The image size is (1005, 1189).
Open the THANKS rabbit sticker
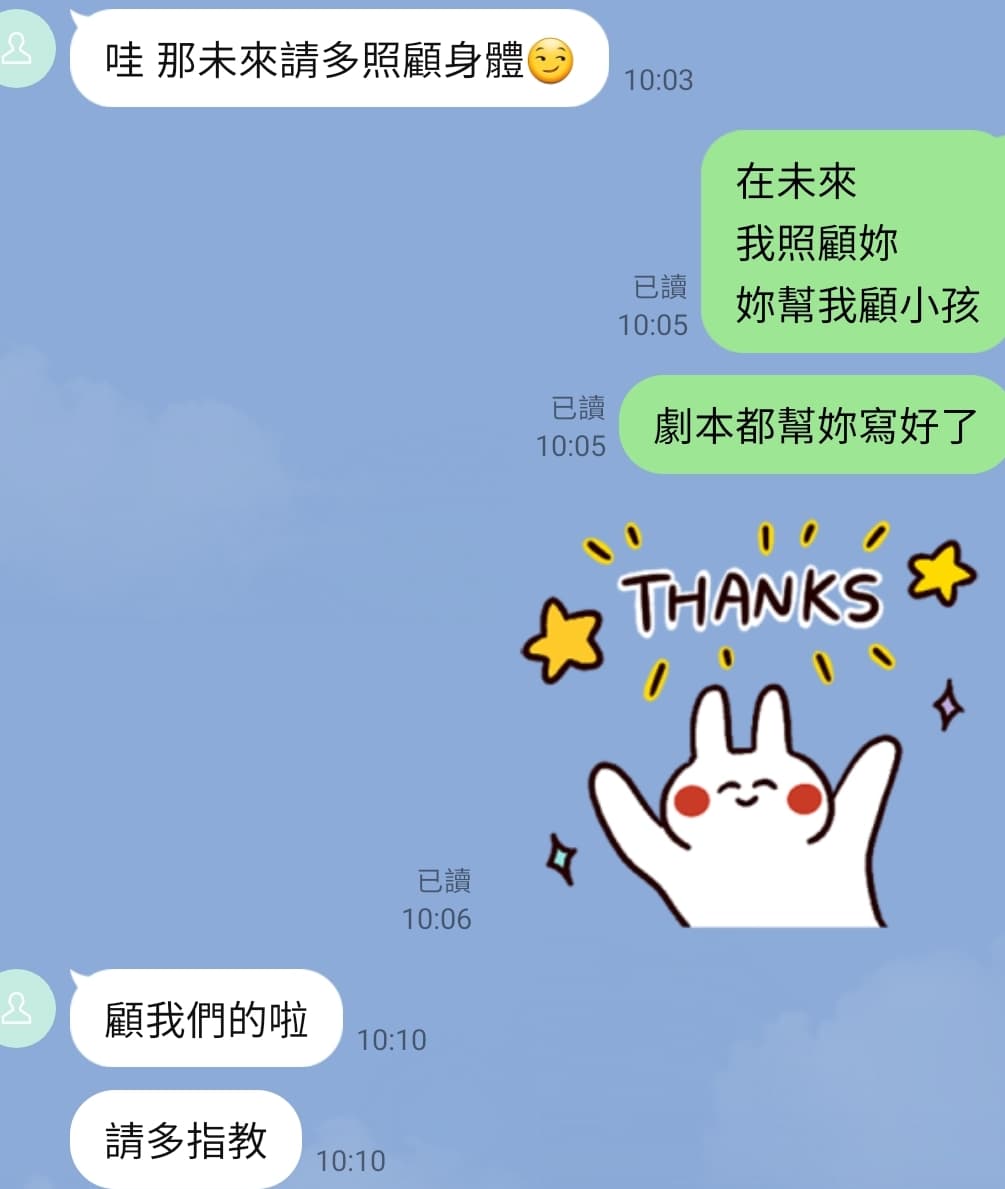(x=748, y=725)
